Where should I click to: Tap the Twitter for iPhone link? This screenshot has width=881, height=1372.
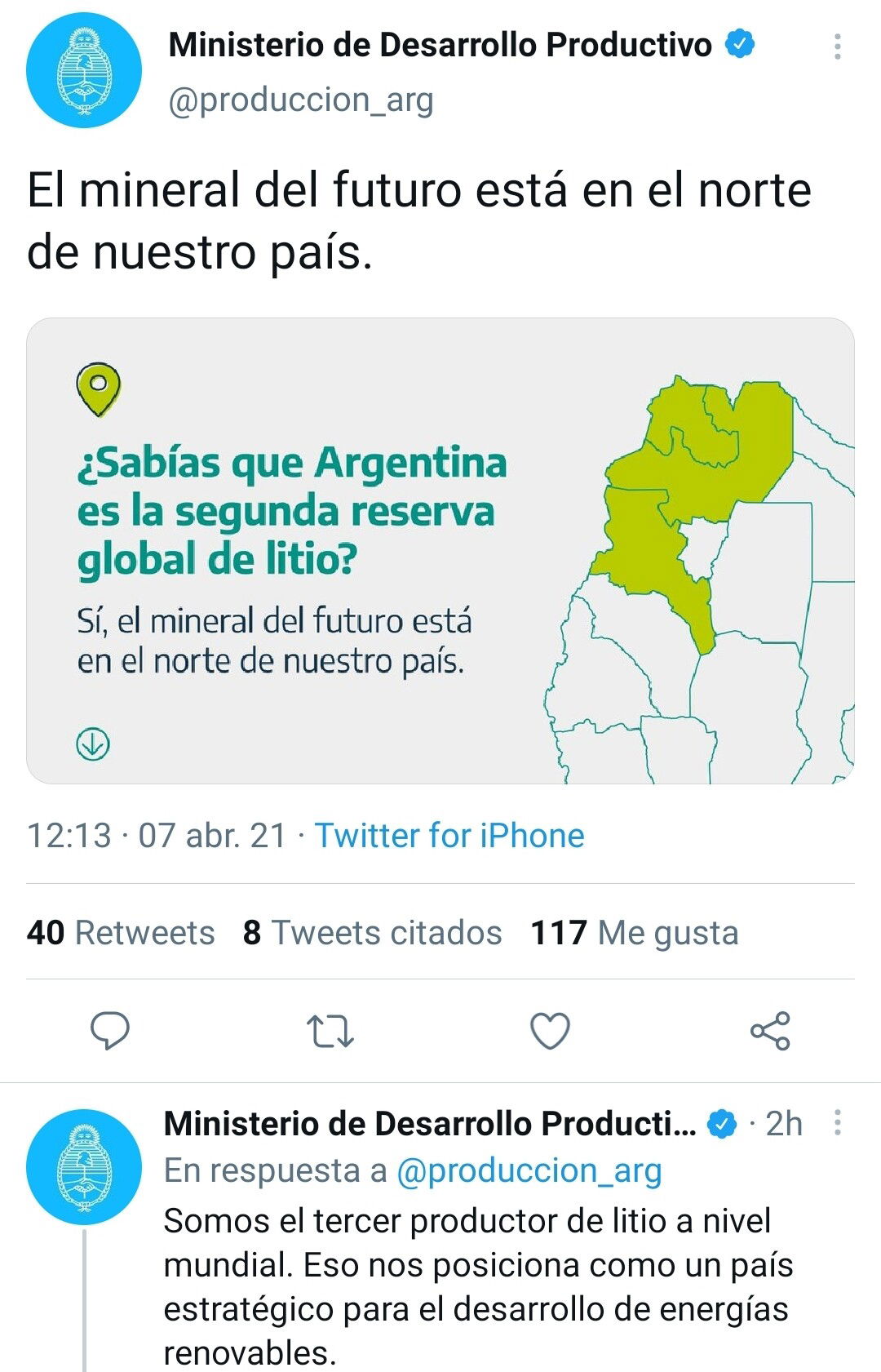(449, 836)
